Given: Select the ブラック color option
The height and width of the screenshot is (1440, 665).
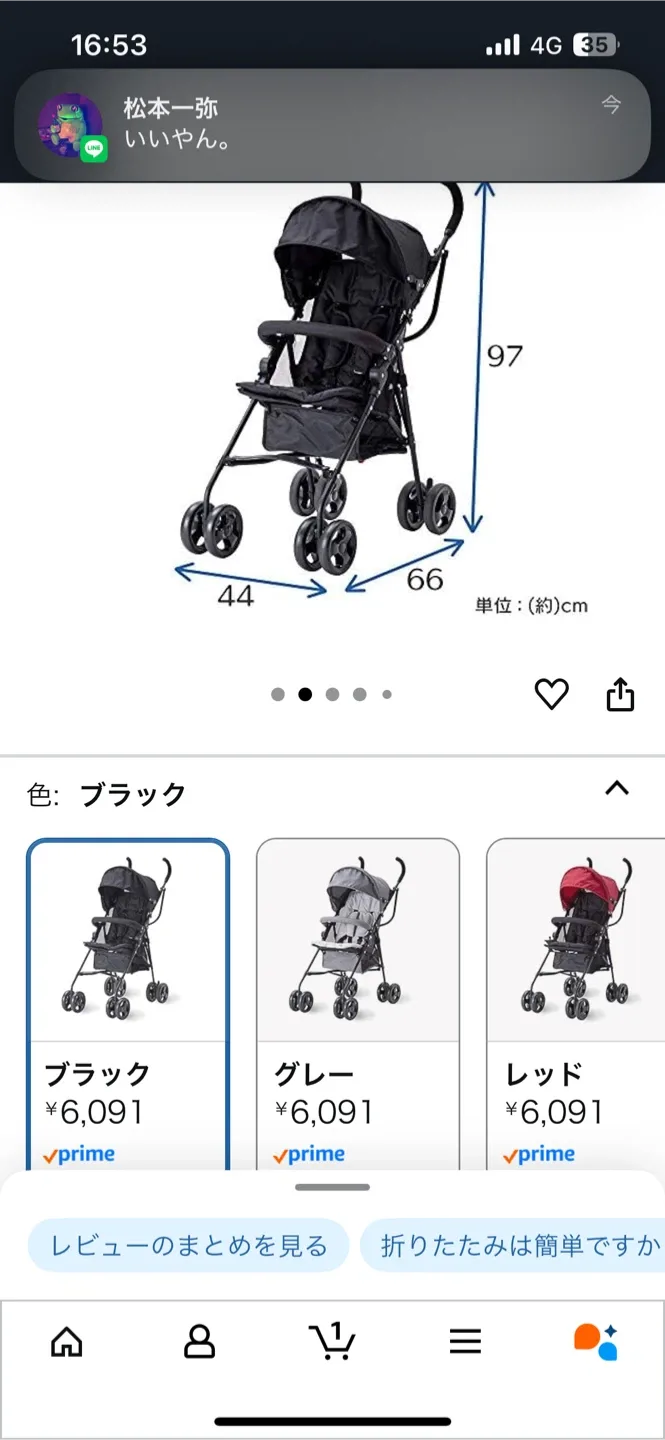Looking at the screenshot, I should pyautogui.click(x=128, y=1000).
